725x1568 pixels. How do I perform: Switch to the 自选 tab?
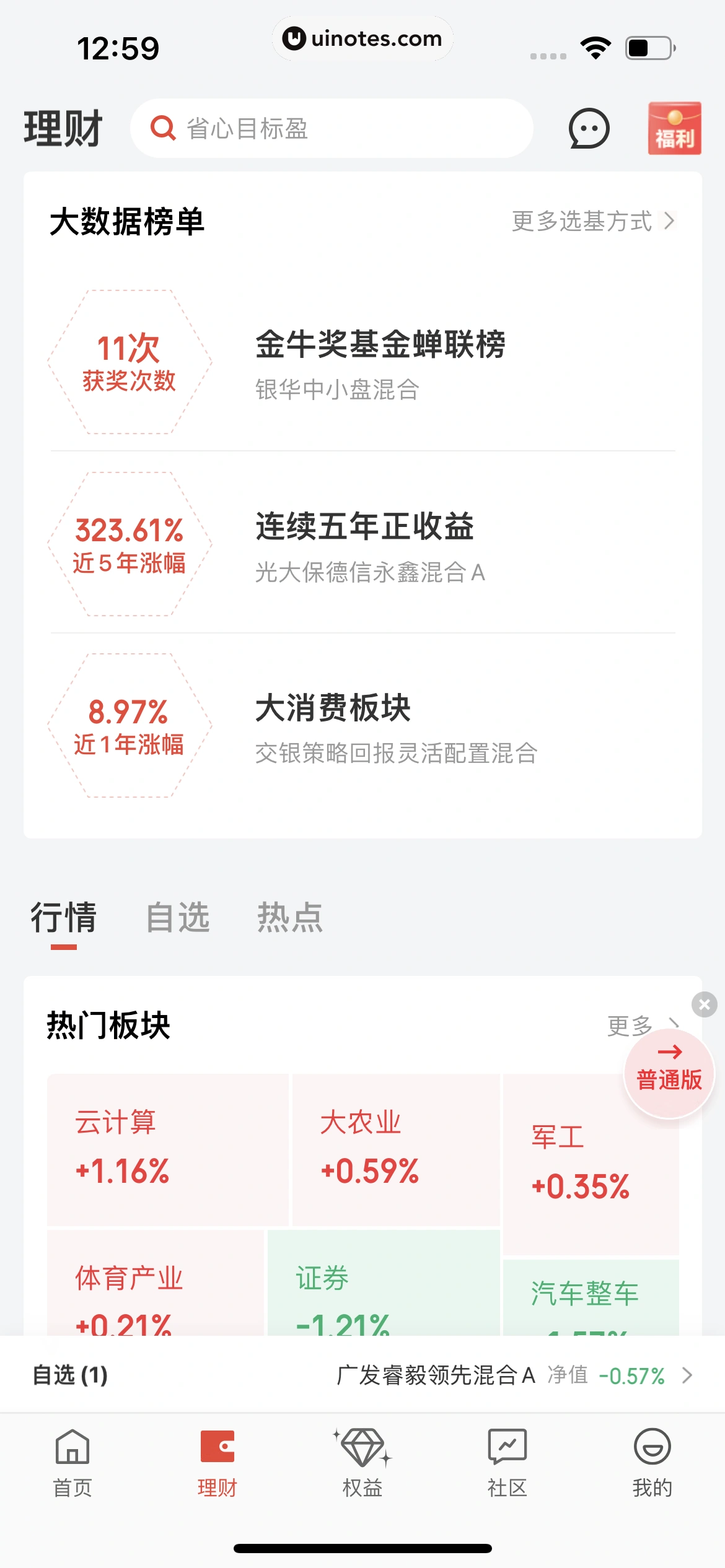(178, 917)
